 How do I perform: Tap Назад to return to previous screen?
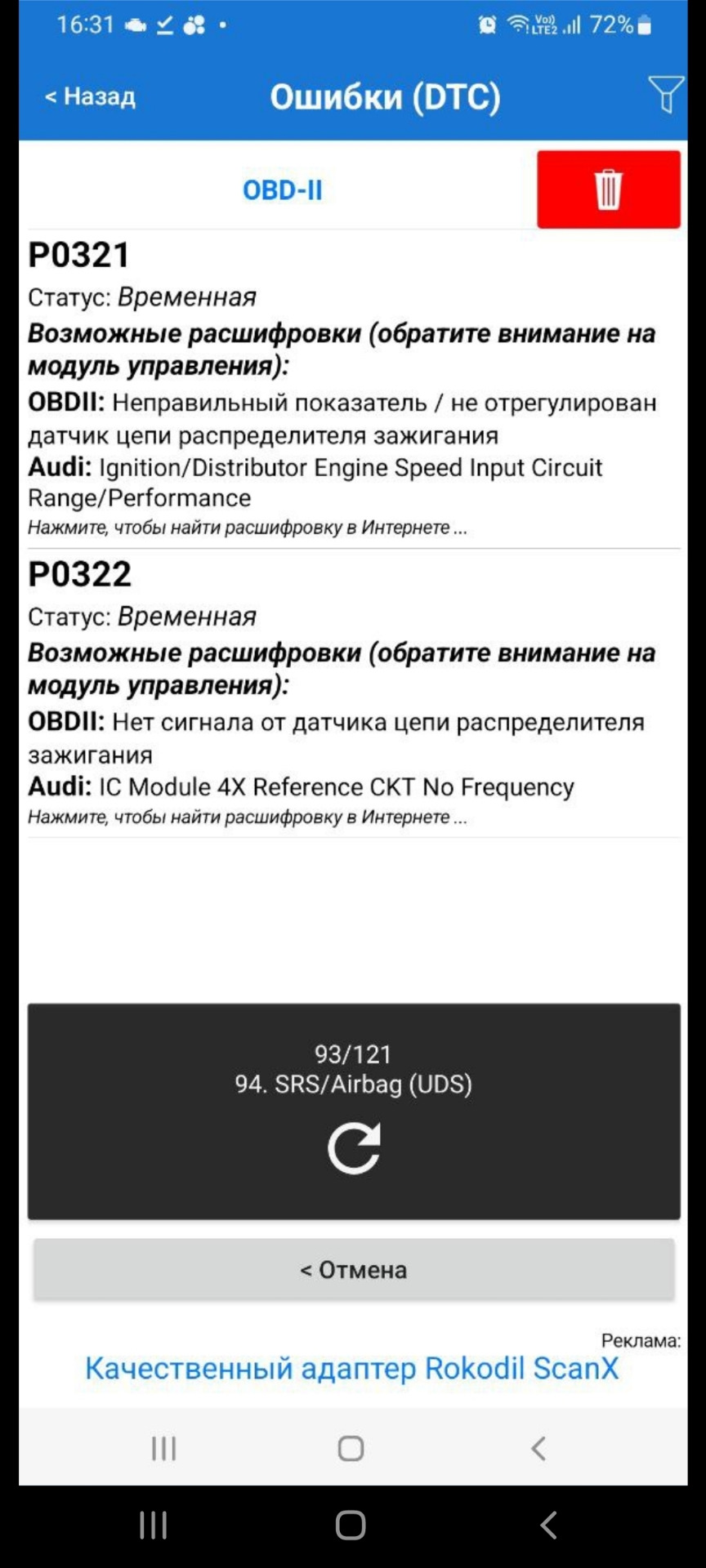(90, 96)
